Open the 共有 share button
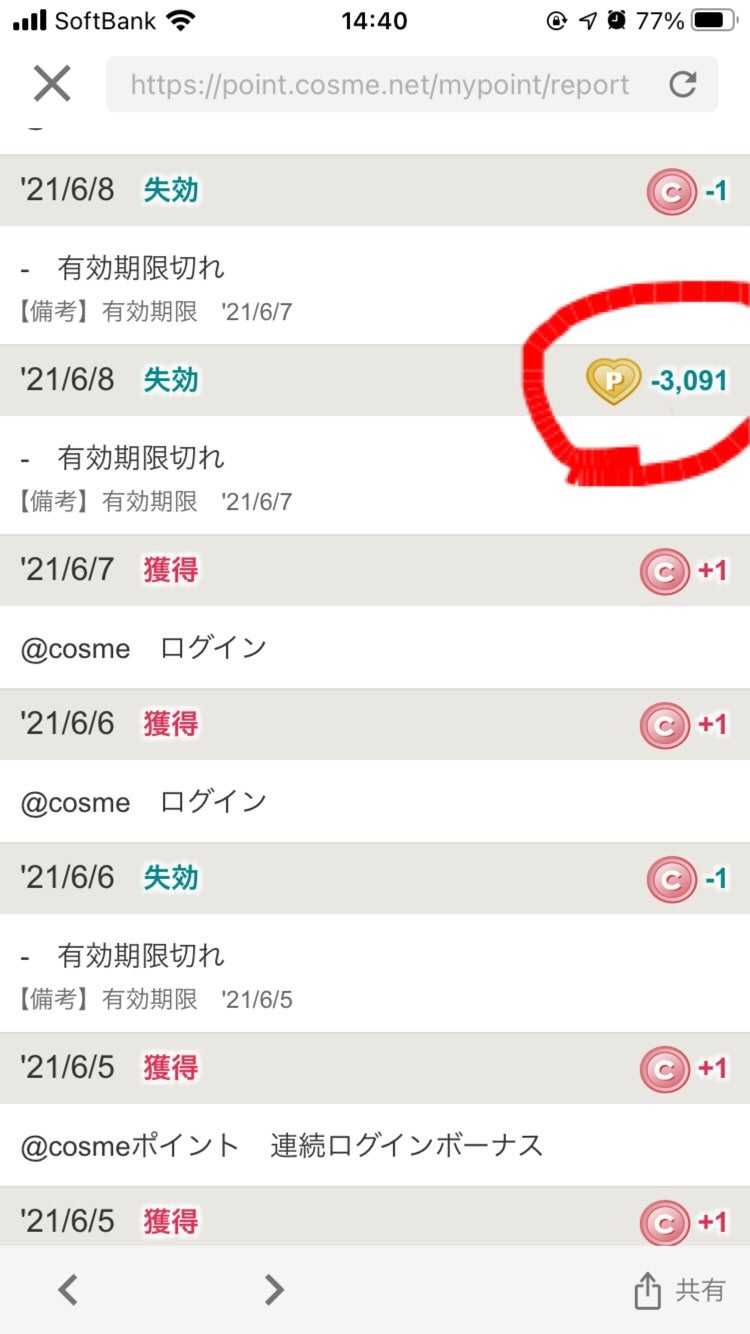This screenshot has height=1334, width=750. click(680, 1290)
